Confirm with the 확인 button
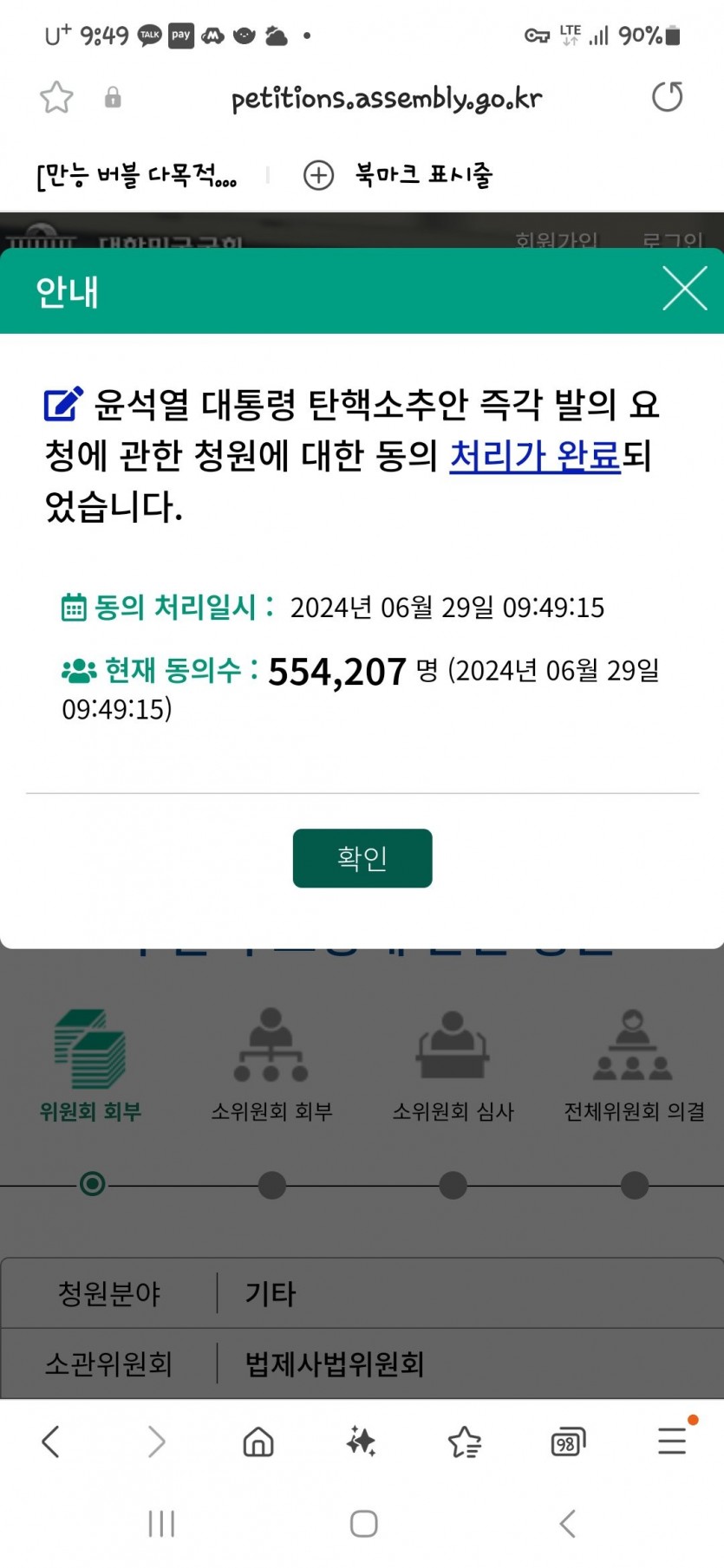724x1568 pixels. pyautogui.click(x=362, y=858)
